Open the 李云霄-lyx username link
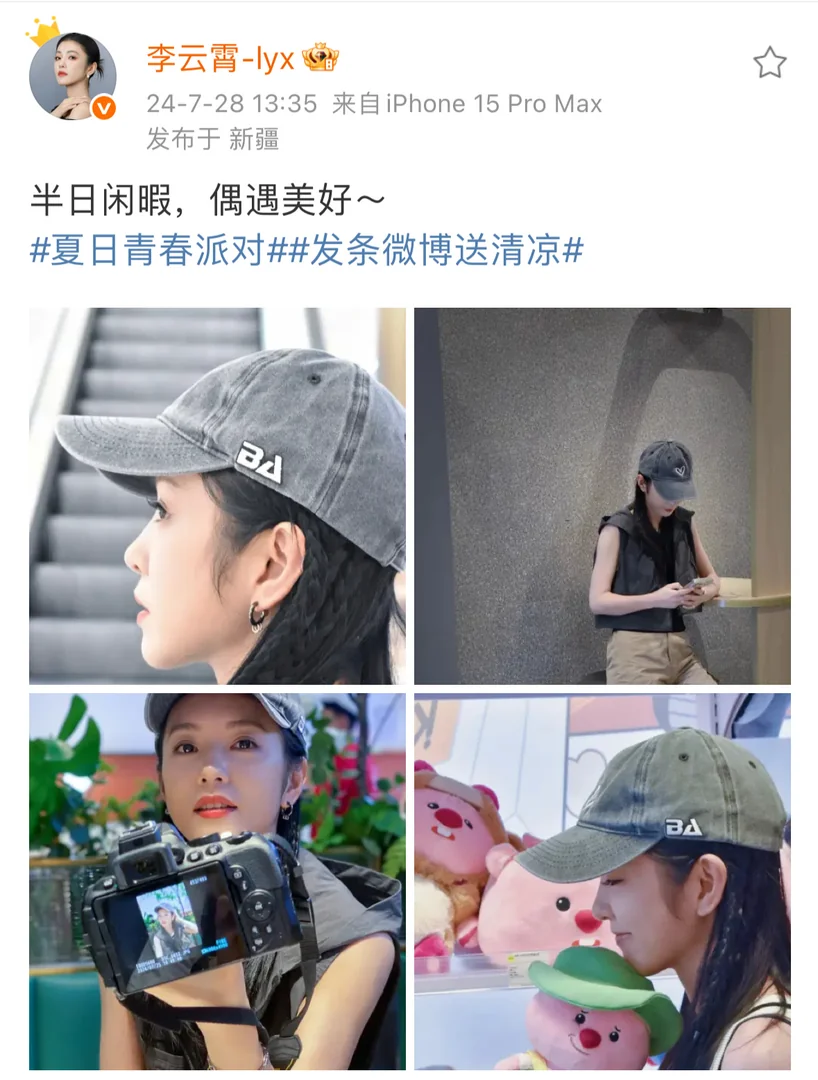818x1080 pixels. [221, 58]
